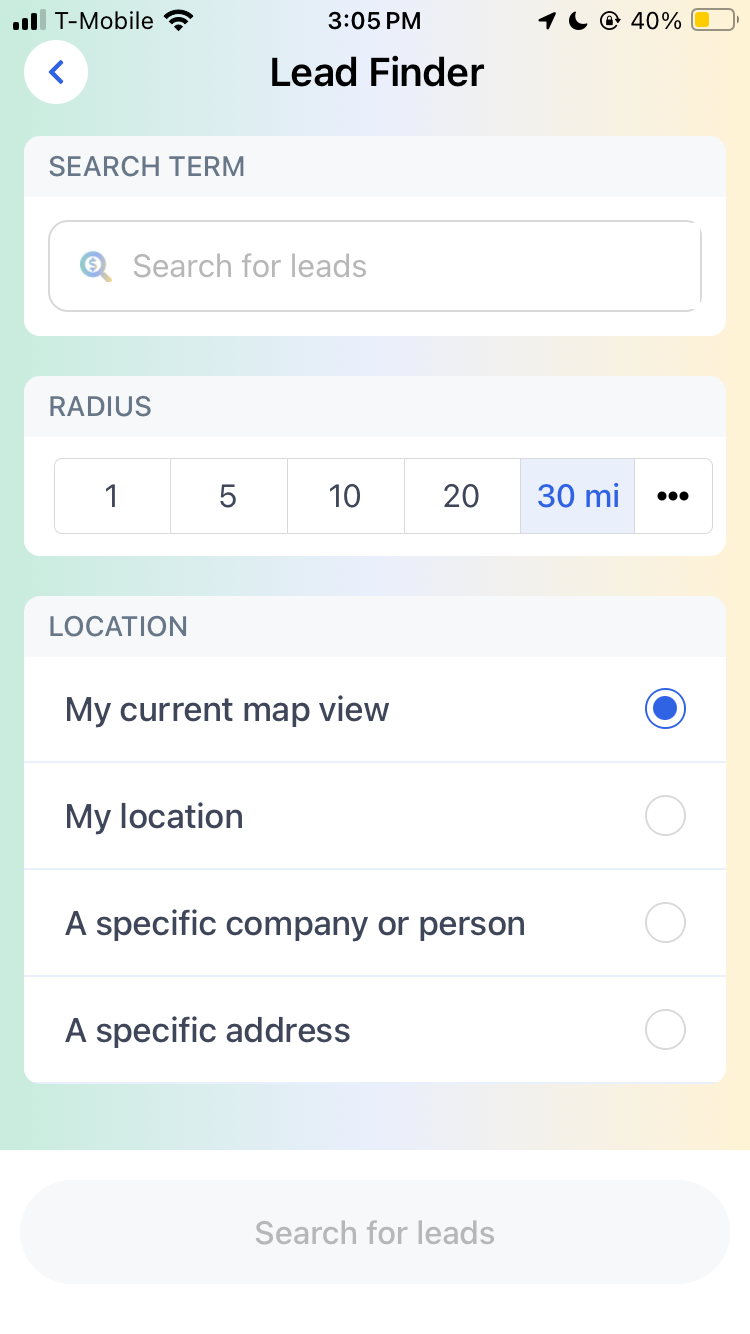The width and height of the screenshot is (750, 1334).
Task: Set radius to 1 mile
Action: coord(112,496)
